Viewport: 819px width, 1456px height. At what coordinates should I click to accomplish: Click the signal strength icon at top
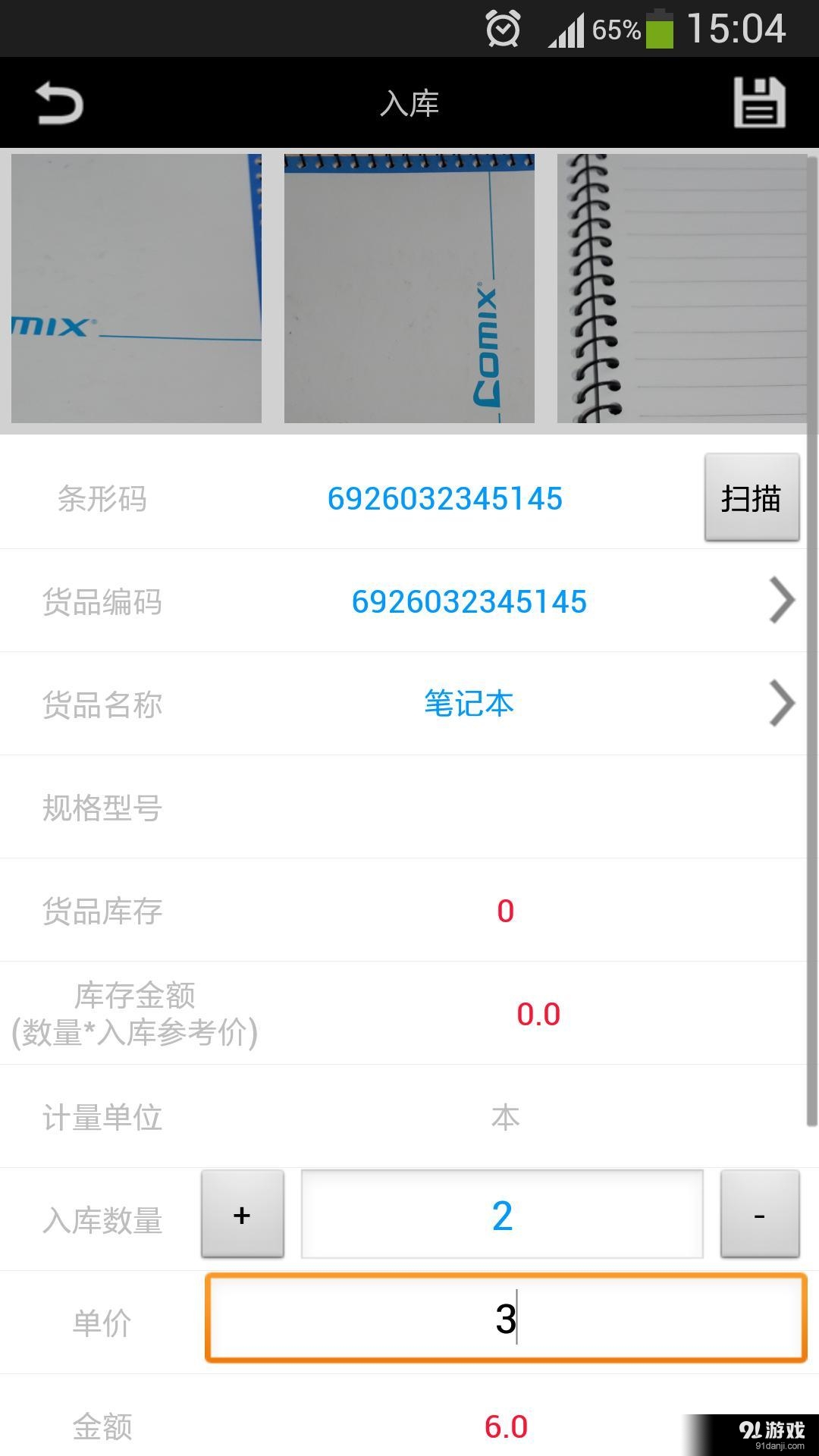570,27
